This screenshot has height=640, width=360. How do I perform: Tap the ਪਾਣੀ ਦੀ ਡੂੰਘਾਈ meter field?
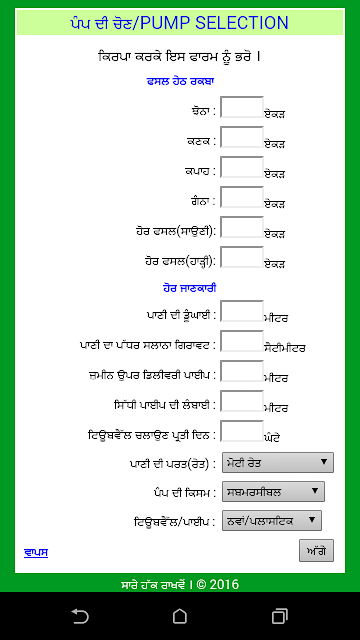[x=242, y=311]
